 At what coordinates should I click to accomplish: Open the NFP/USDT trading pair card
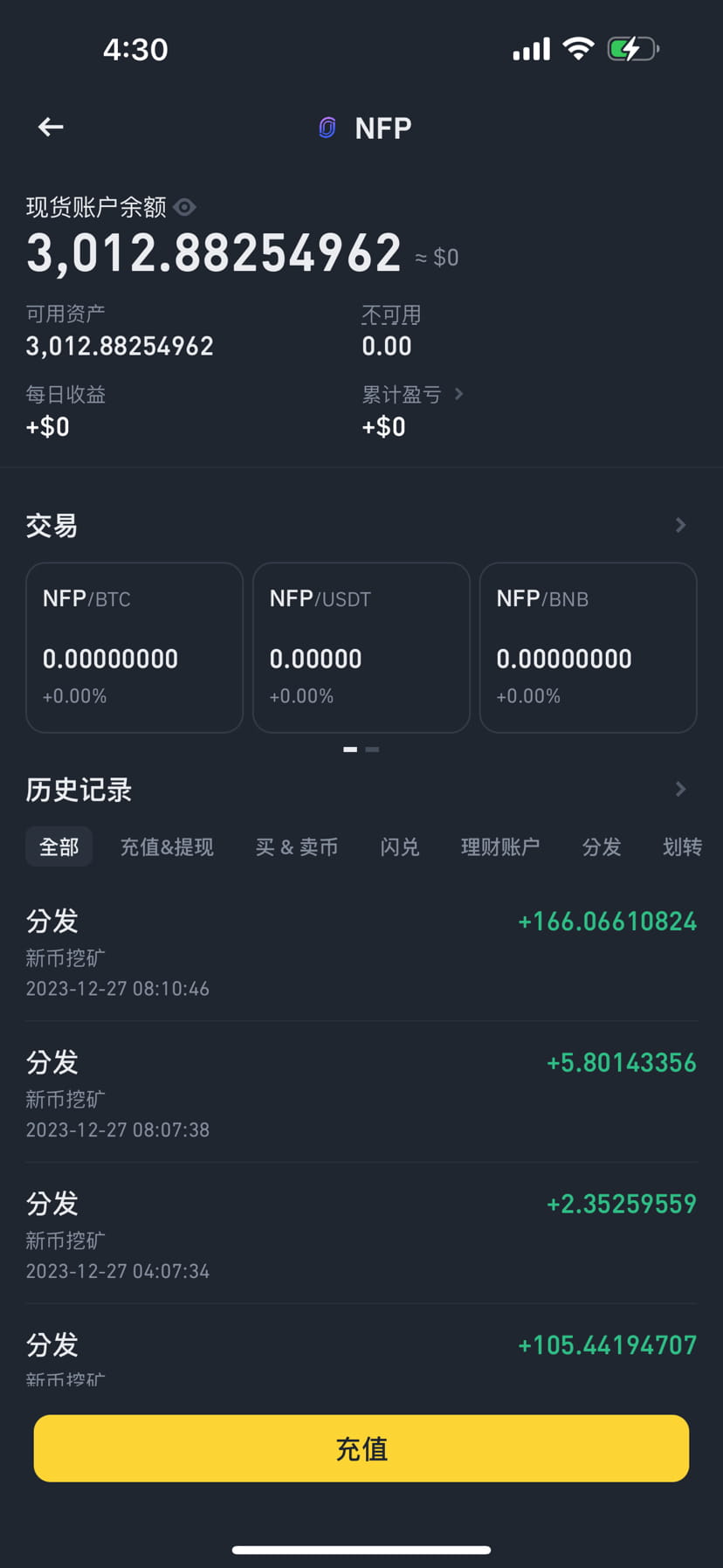[361, 647]
